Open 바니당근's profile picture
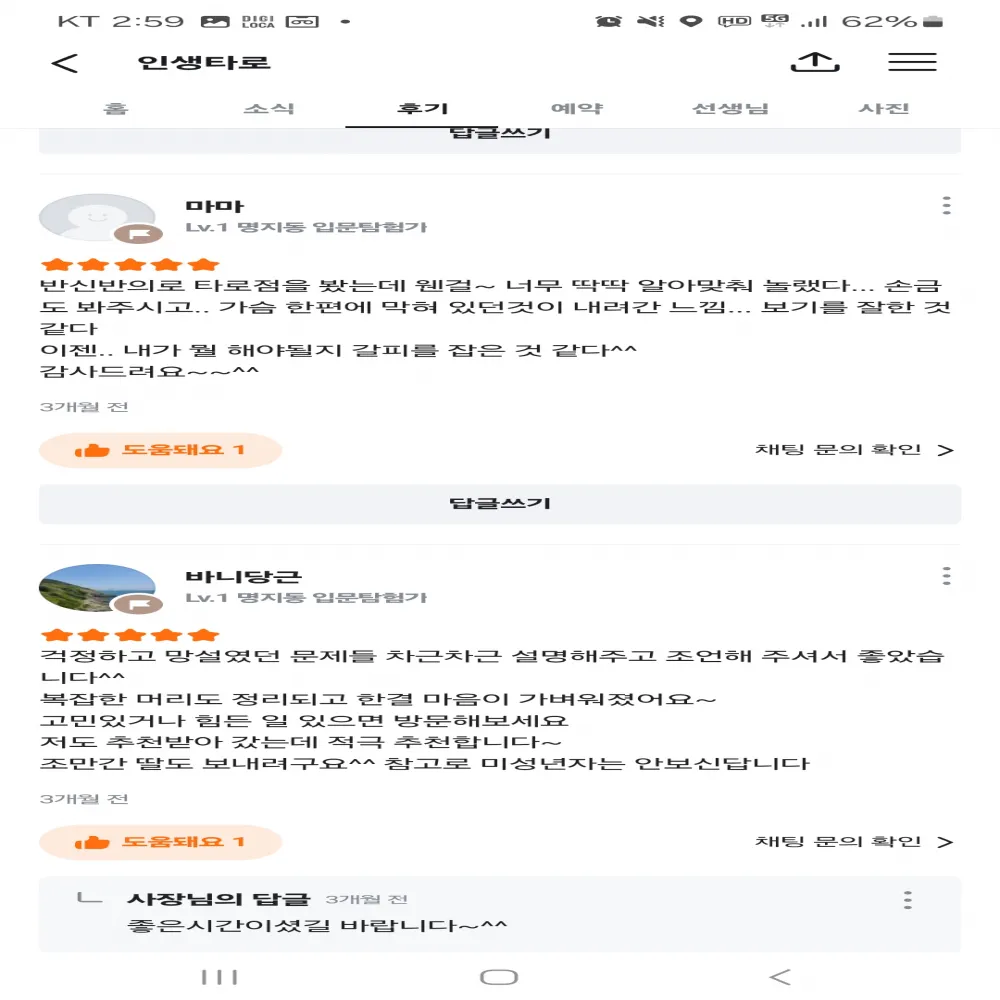Viewport: 1000px width, 1000px height. click(x=97, y=589)
